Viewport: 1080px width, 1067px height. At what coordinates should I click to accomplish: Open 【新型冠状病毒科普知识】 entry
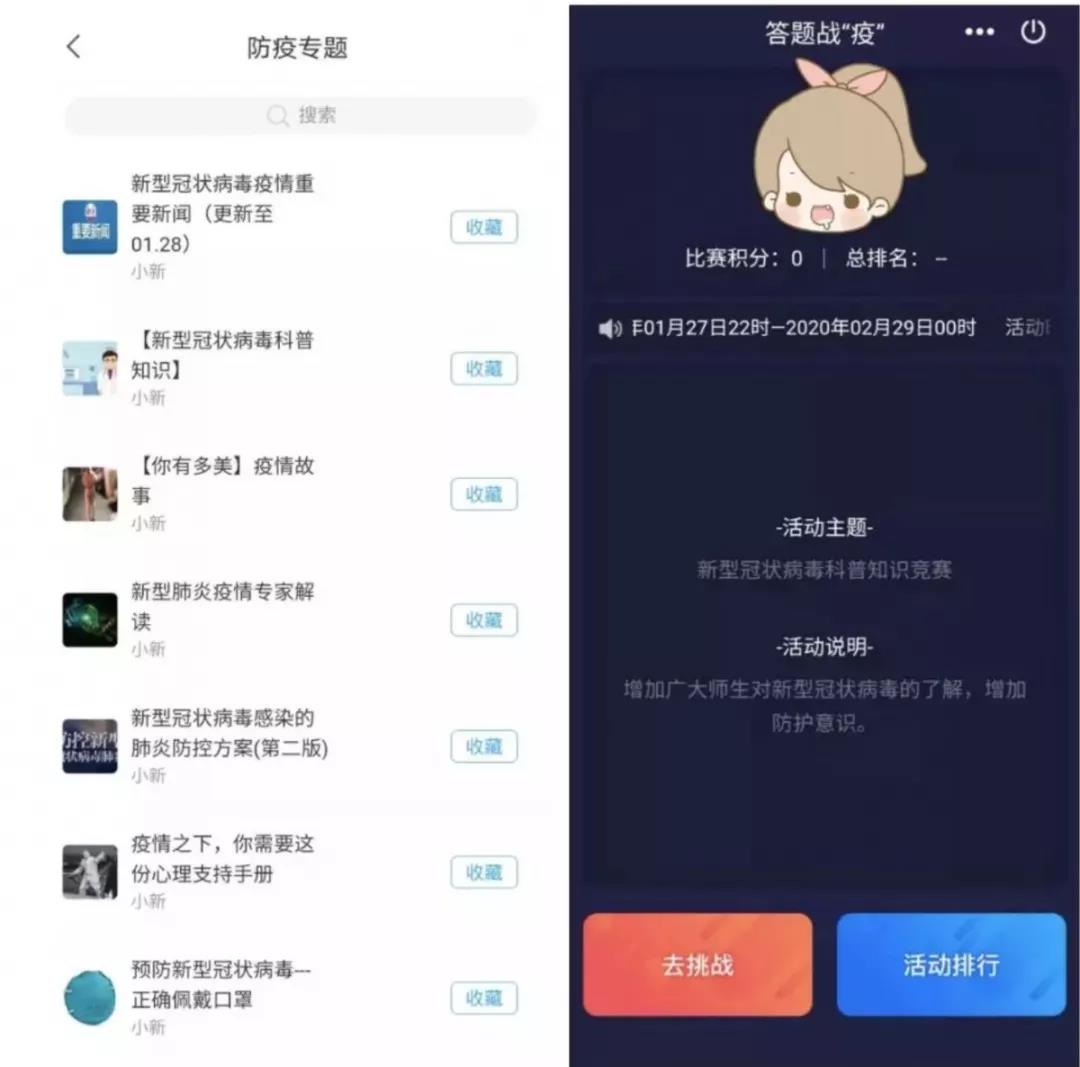point(222,355)
